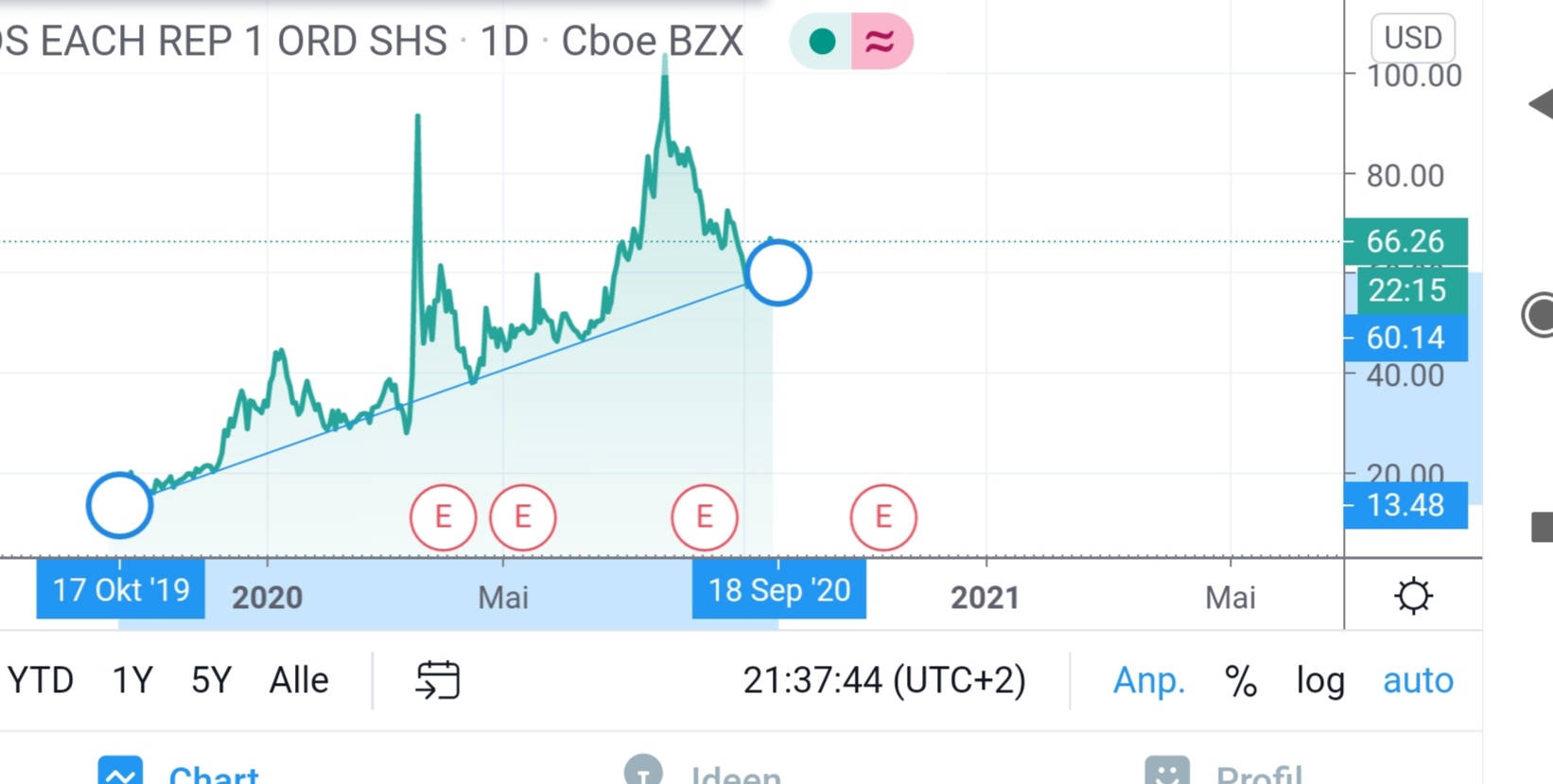Viewport: 1553px width, 784px height.
Task: Show the Alle time range
Action: click(x=299, y=680)
